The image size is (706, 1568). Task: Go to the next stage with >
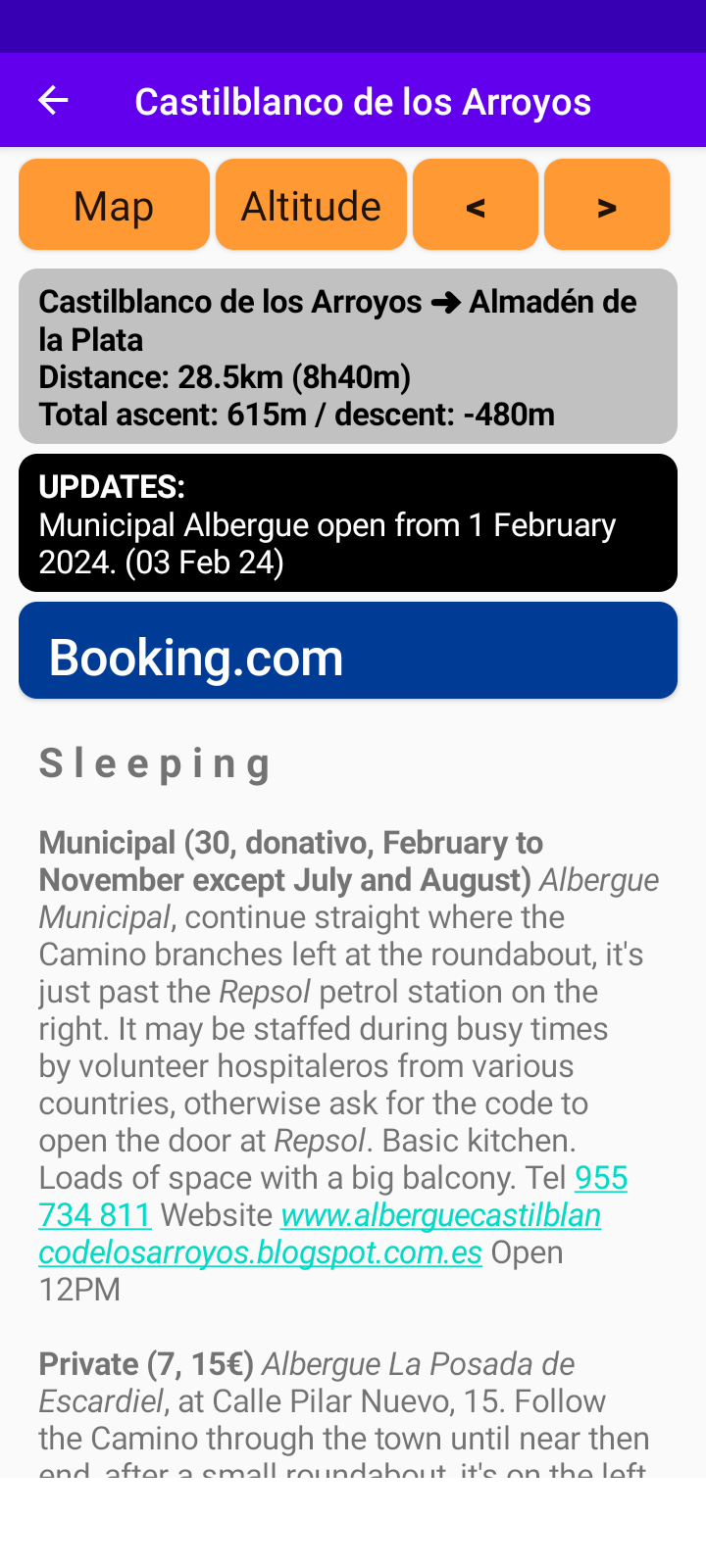[x=607, y=205]
